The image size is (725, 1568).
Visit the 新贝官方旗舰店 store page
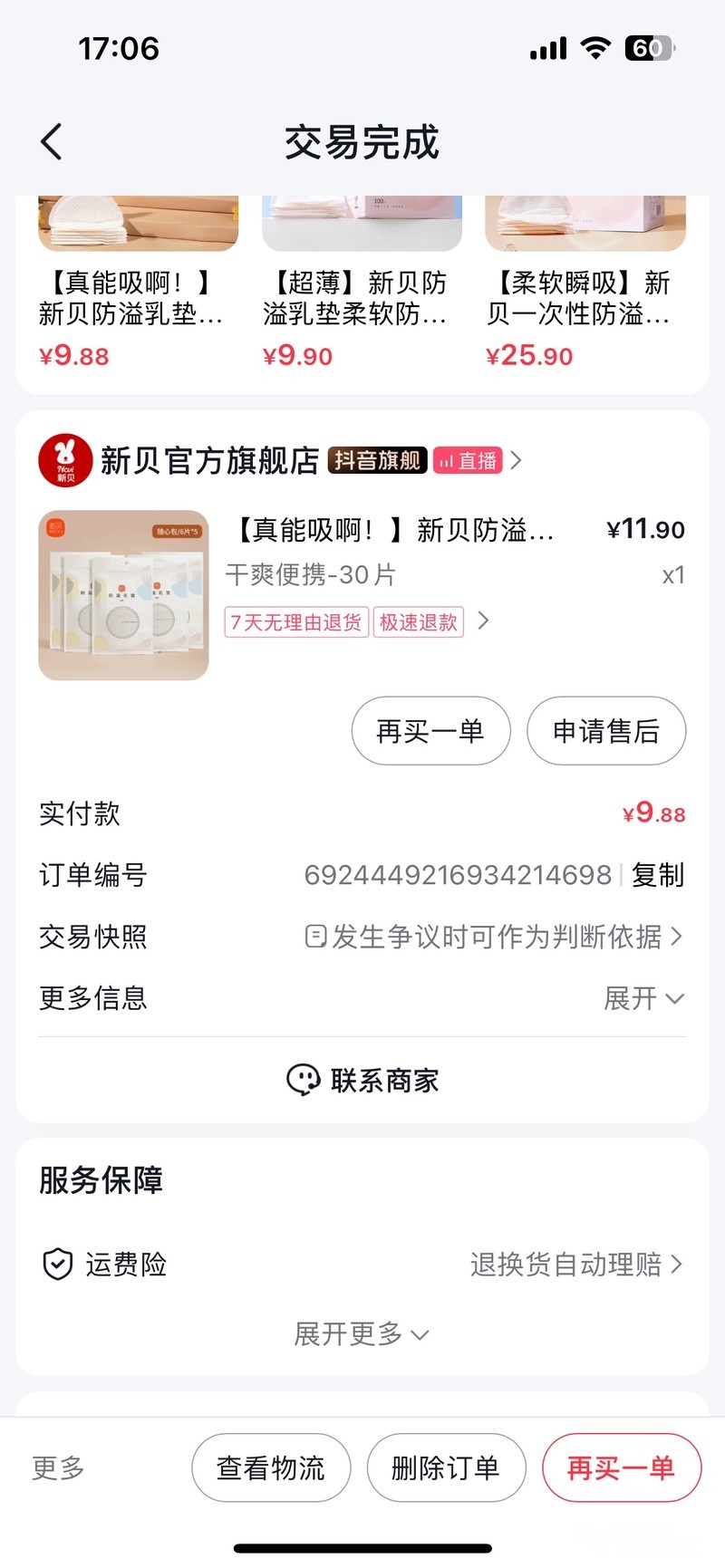(x=209, y=460)
